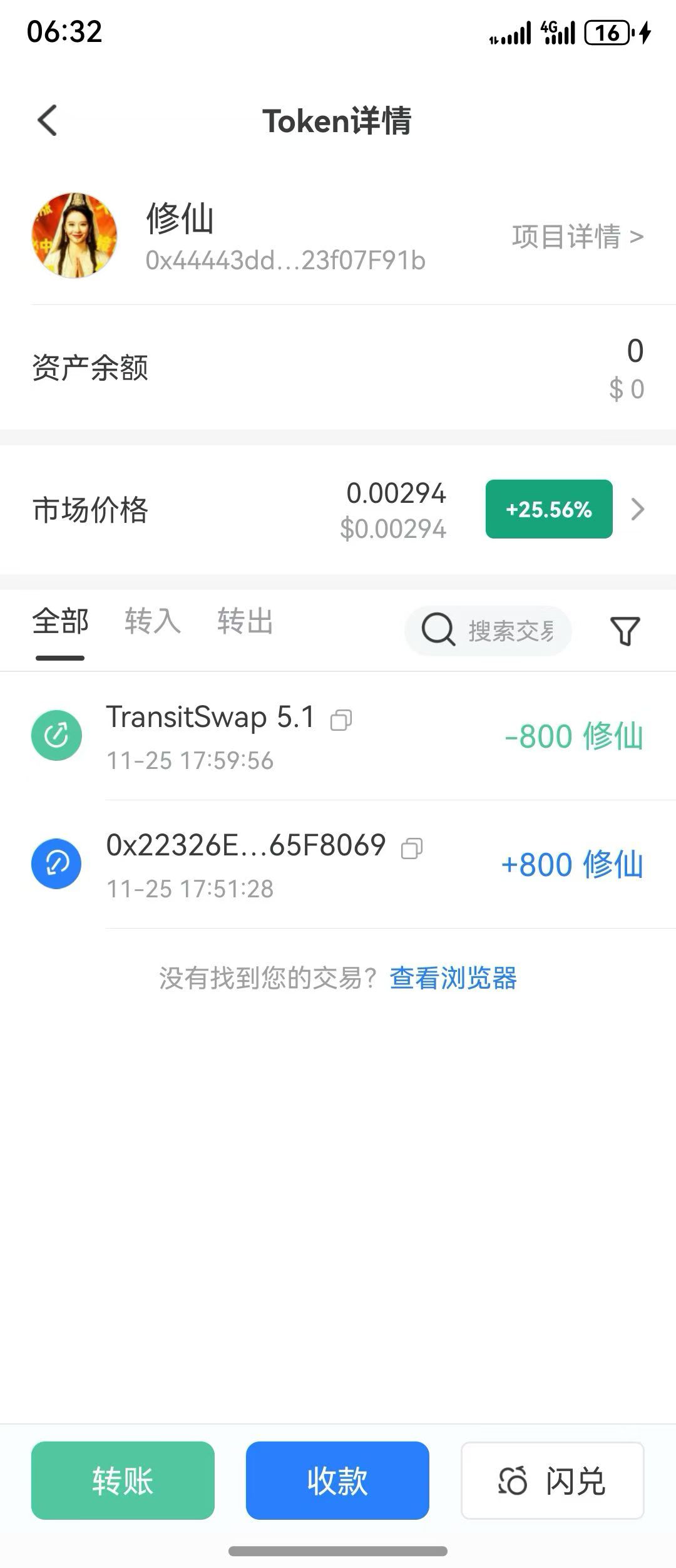Copy the 0x22326E…65F8069 address
This screenshot has height=1568, width=676.
pyautogui.click(x=412, y=848)
